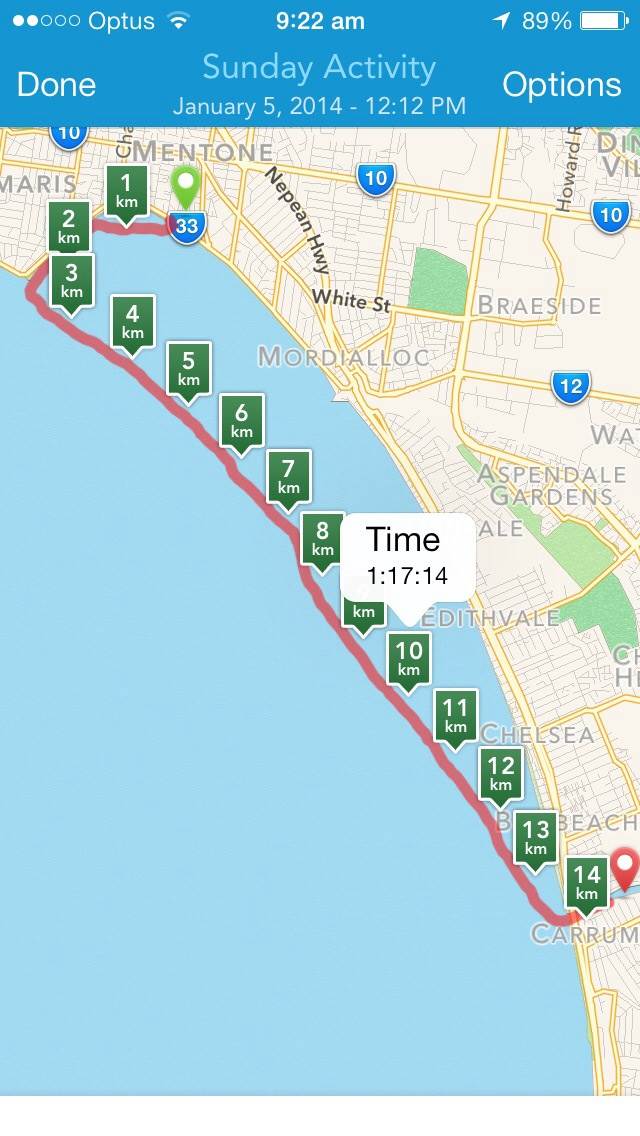The image size is (640, 1136).
Task: Tap the red finish location pin
Action: pyautogui.click(x=626, y=866)
